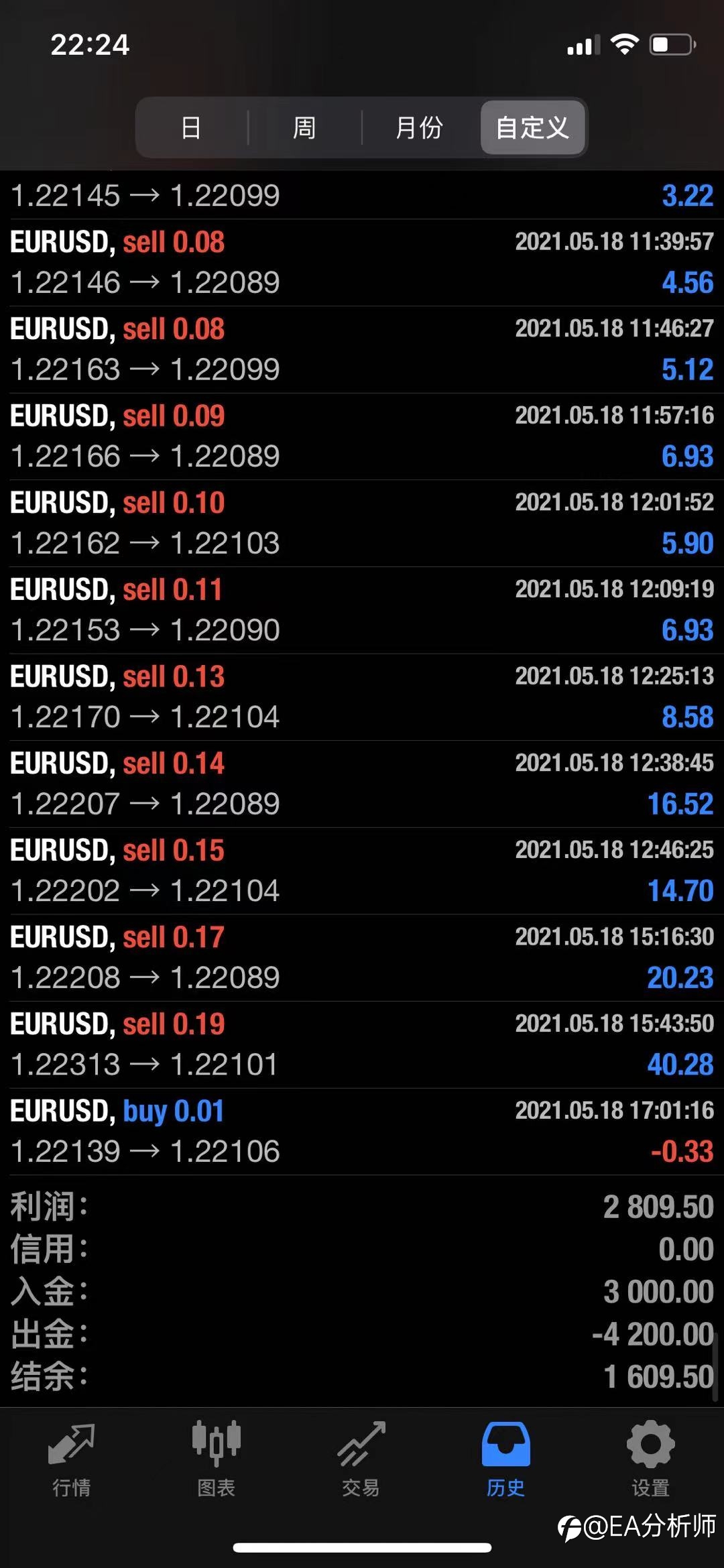
Task: Open the EURUSD sell 0.19 trade record
Action: (x=362, y=1044)
